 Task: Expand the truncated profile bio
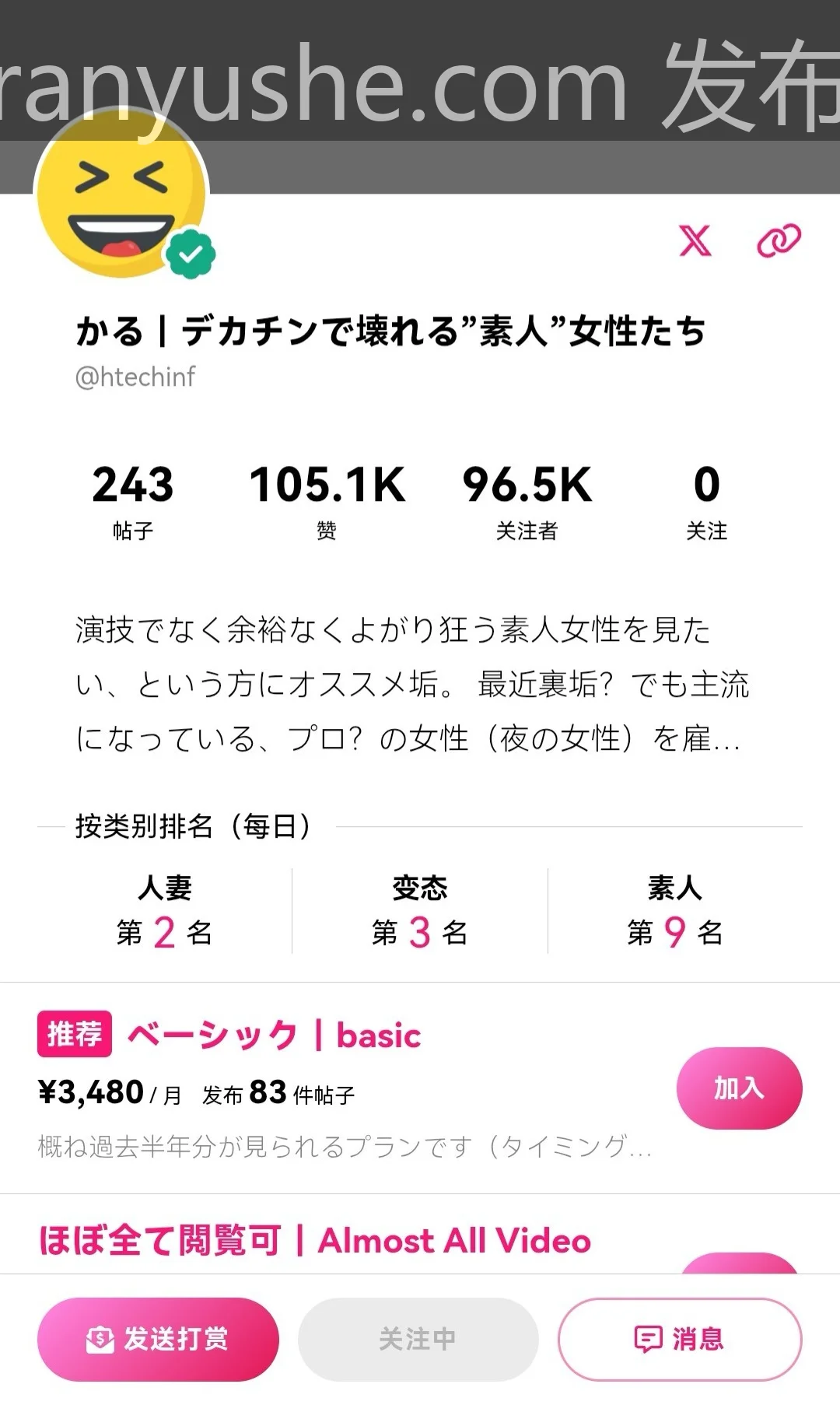412,685
